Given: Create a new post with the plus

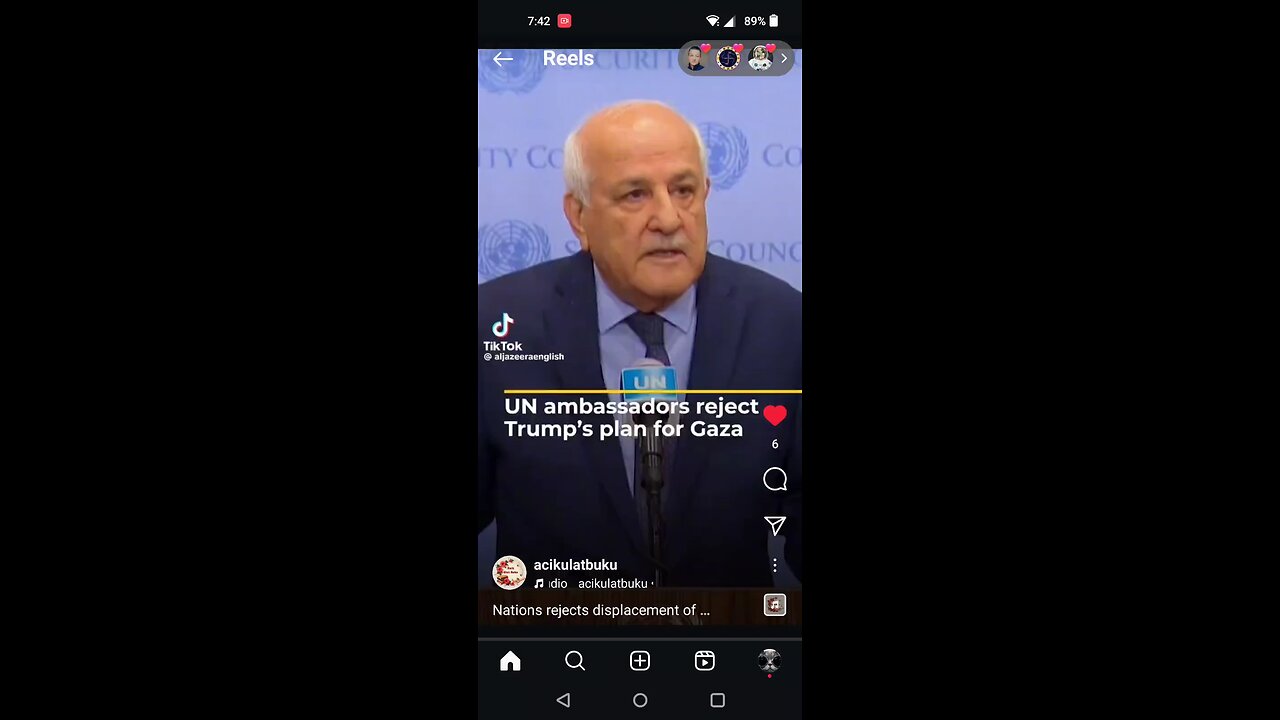Looking at the screenshot, I should tap(640, 661).
